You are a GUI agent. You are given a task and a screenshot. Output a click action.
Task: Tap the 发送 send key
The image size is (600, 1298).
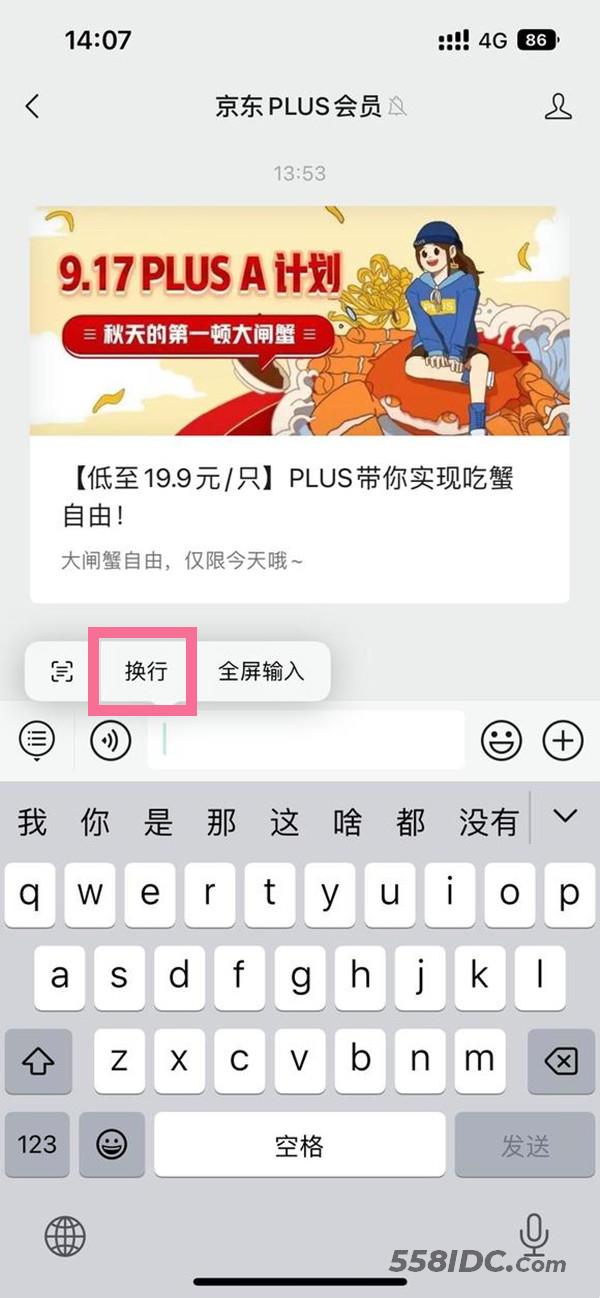525,1143
